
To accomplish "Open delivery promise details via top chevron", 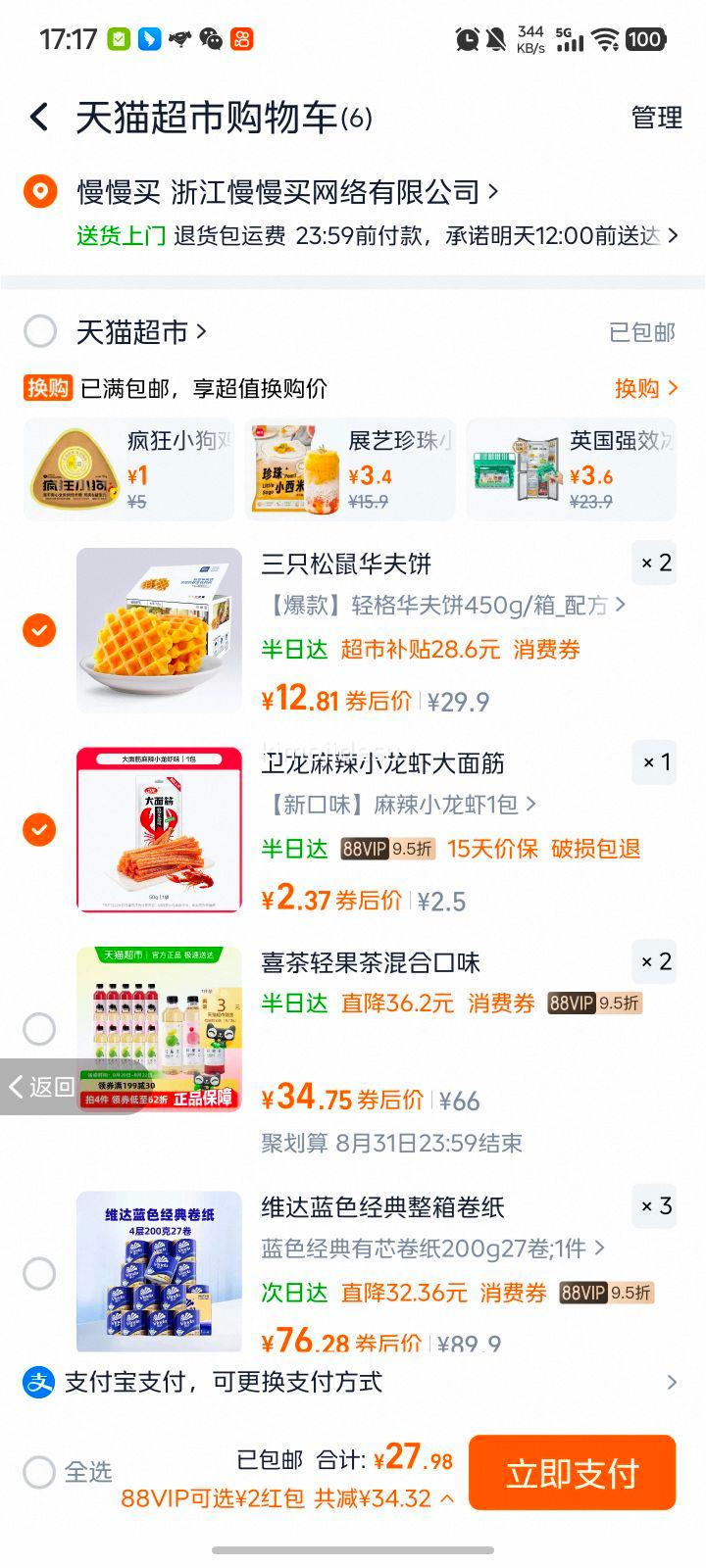I will pyautogui.click(x=674, y=236).
